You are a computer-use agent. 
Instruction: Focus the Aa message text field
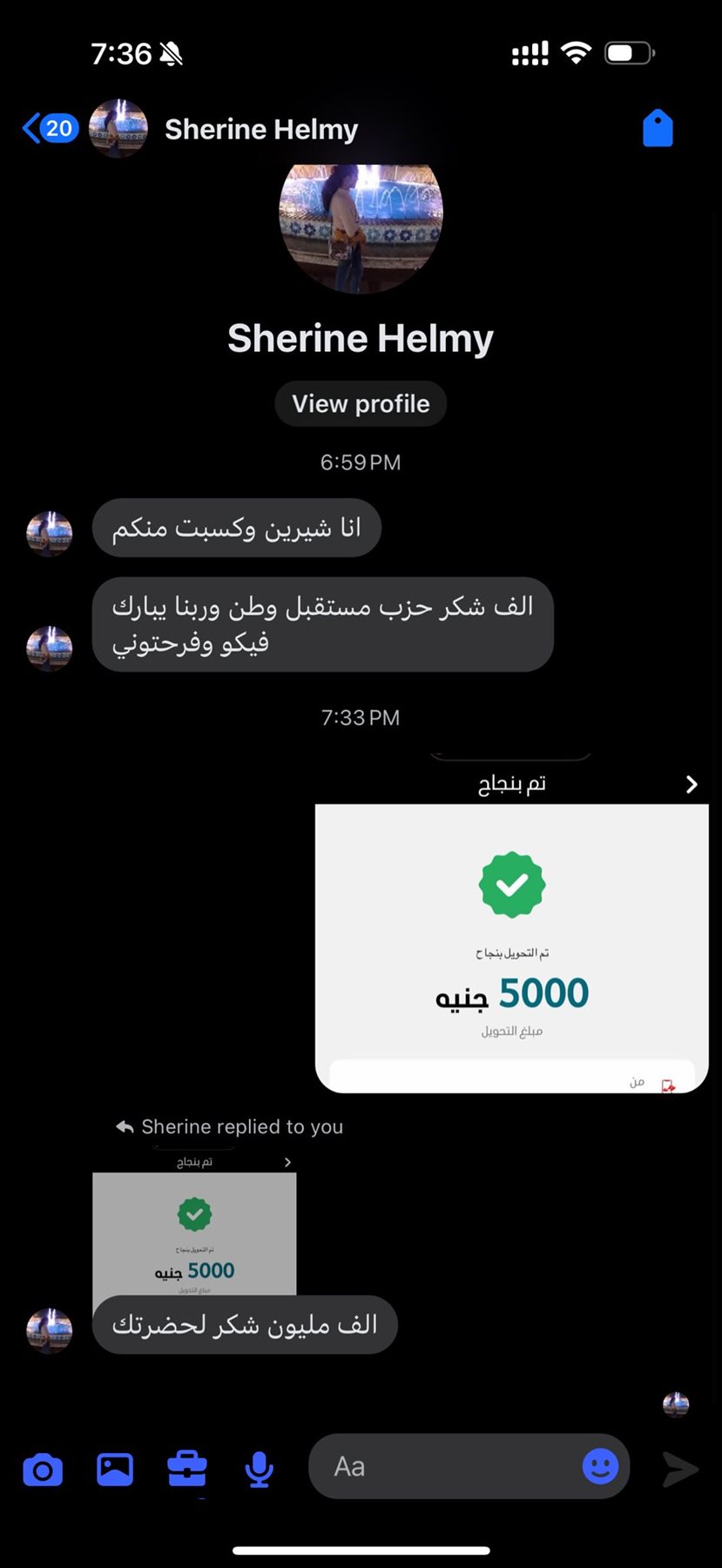click(x=444, y=1467)
